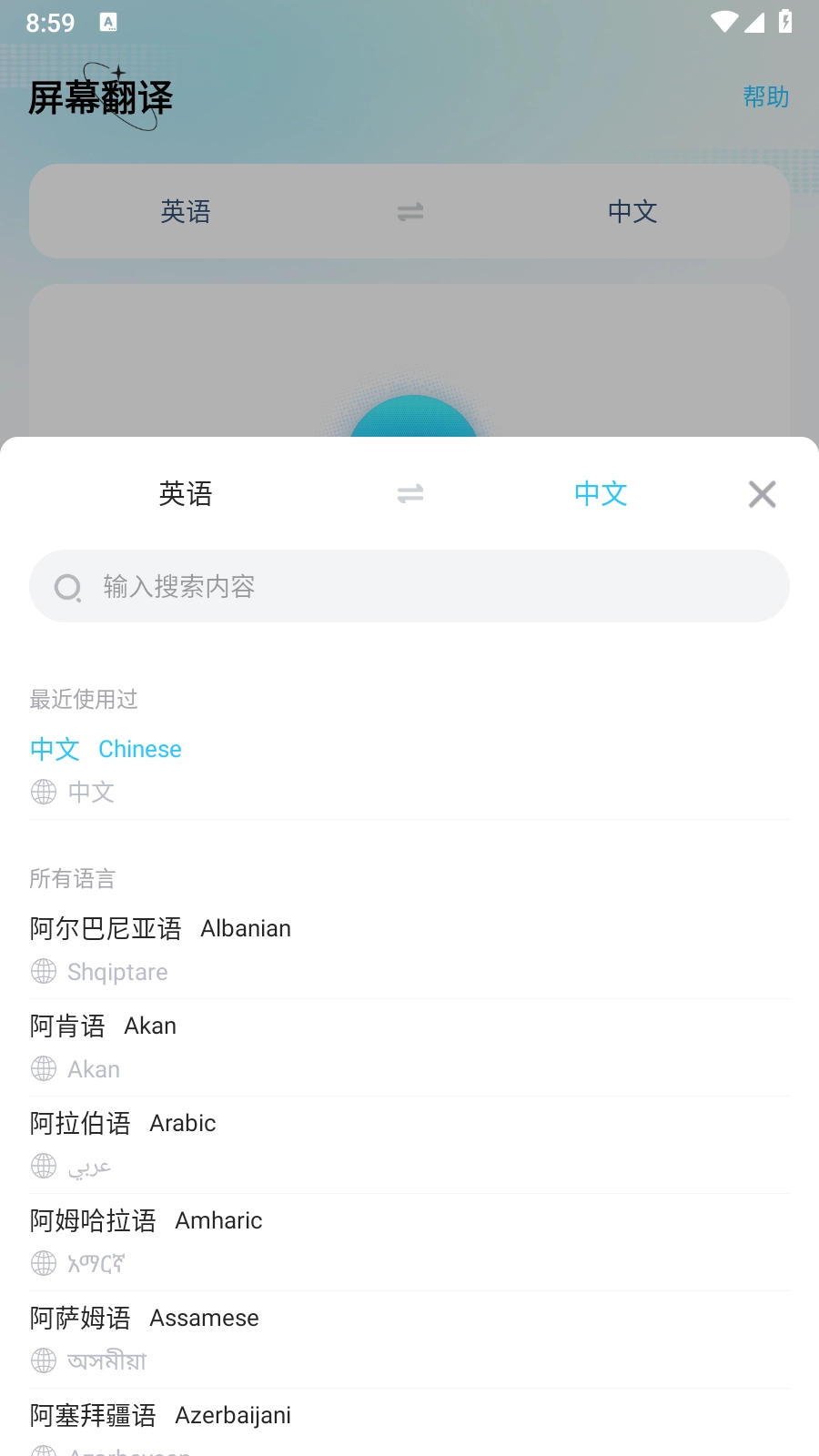Open the 英语 source language selector on main bar
This screenshot has height=1456, width=819.
click(x=187, y=210)
